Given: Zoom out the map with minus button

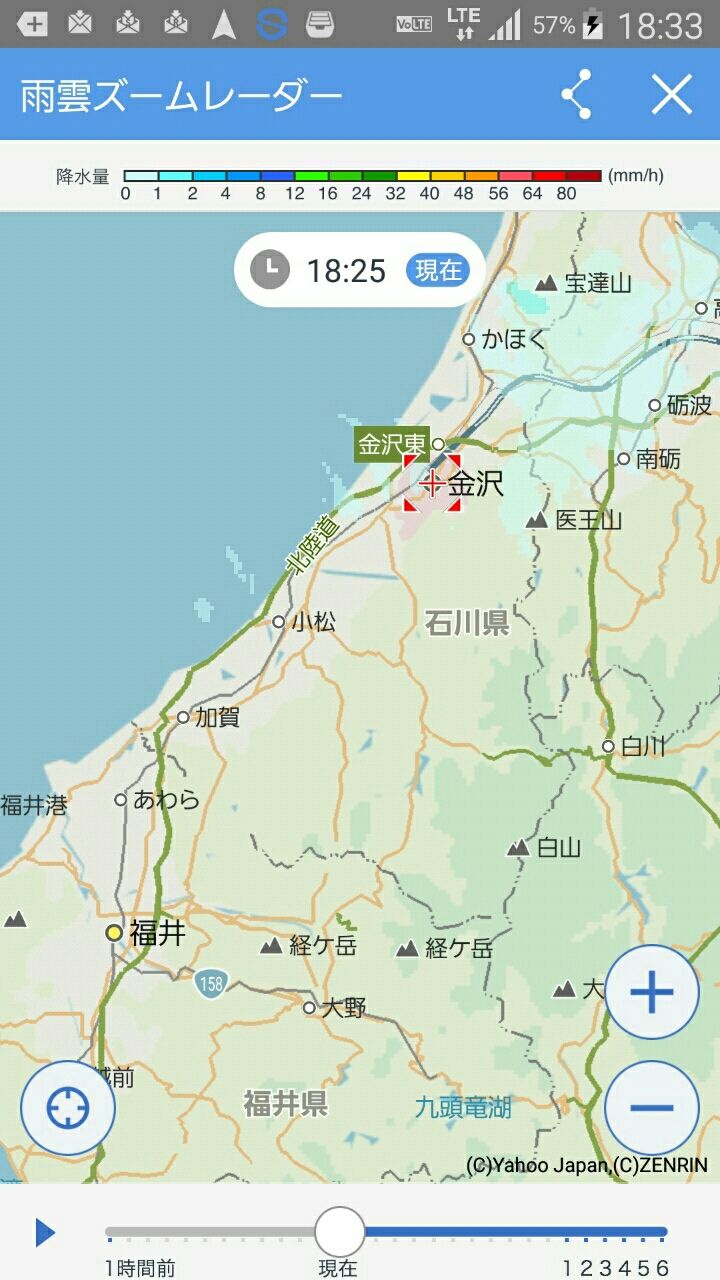Looking at the screenshot, I should (652, 1108).
